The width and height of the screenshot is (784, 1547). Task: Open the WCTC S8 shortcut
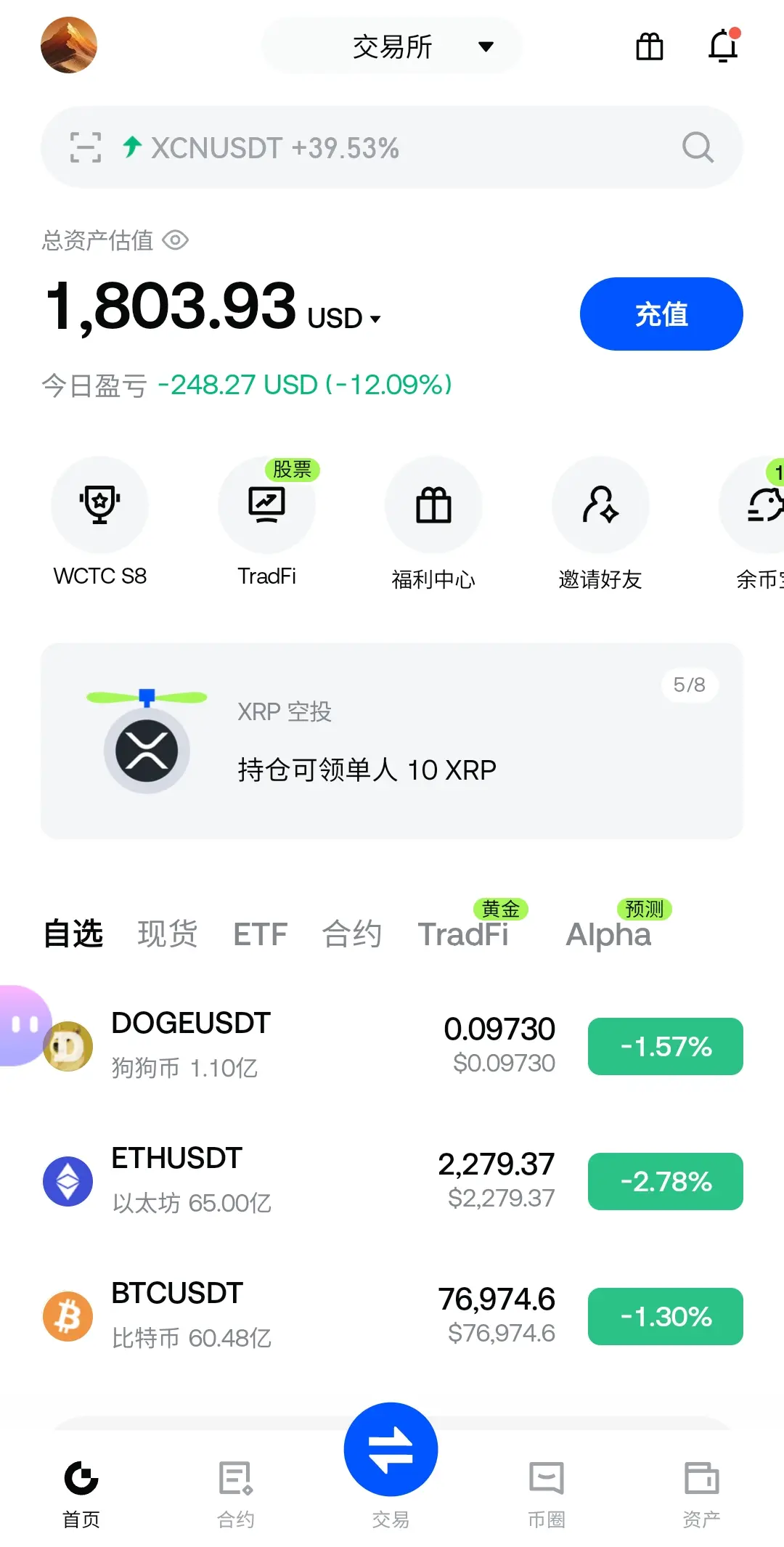pyautogui.click(x=100, y=523)
